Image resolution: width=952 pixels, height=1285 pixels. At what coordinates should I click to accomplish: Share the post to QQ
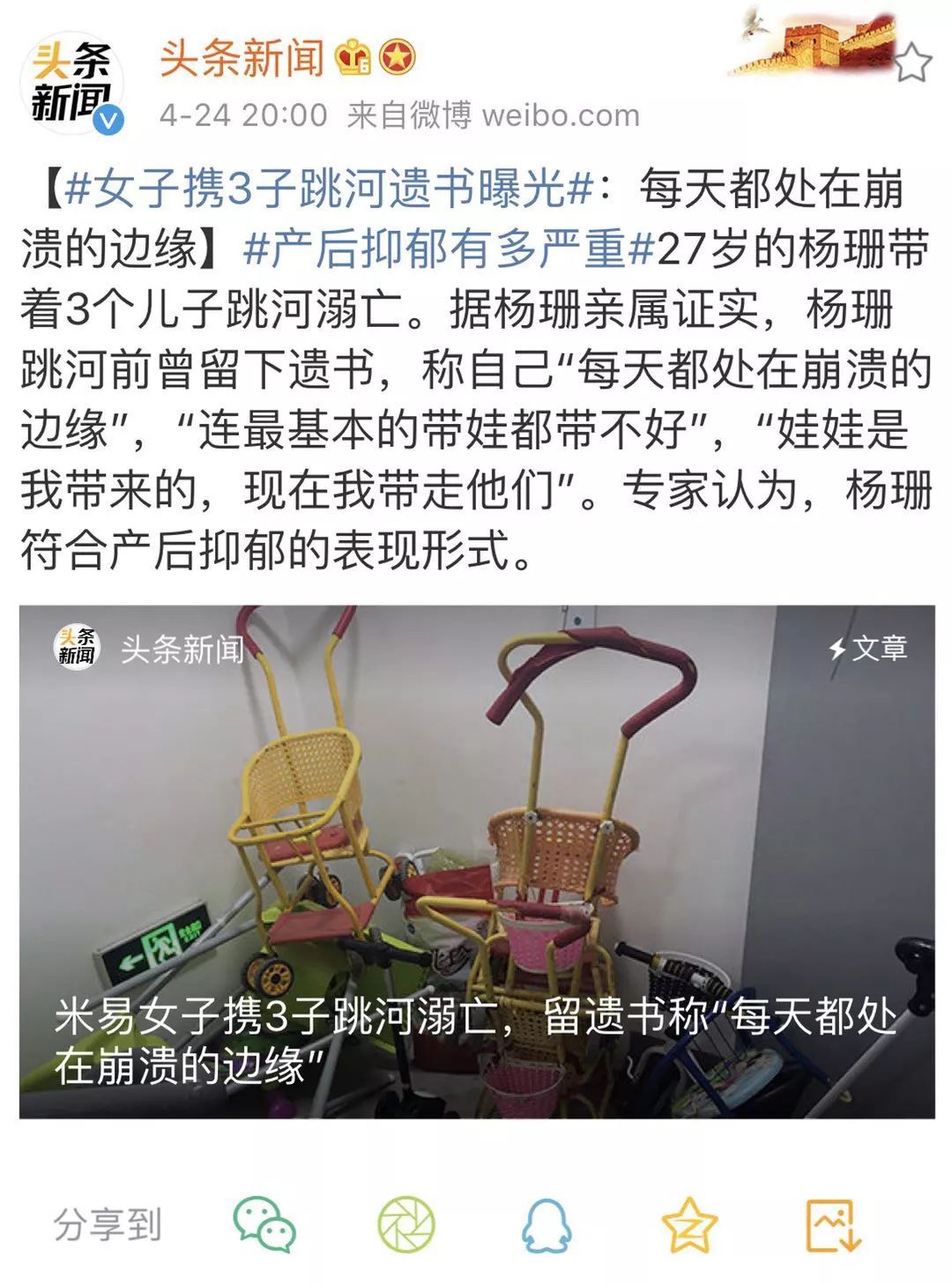click(547, 1224)
